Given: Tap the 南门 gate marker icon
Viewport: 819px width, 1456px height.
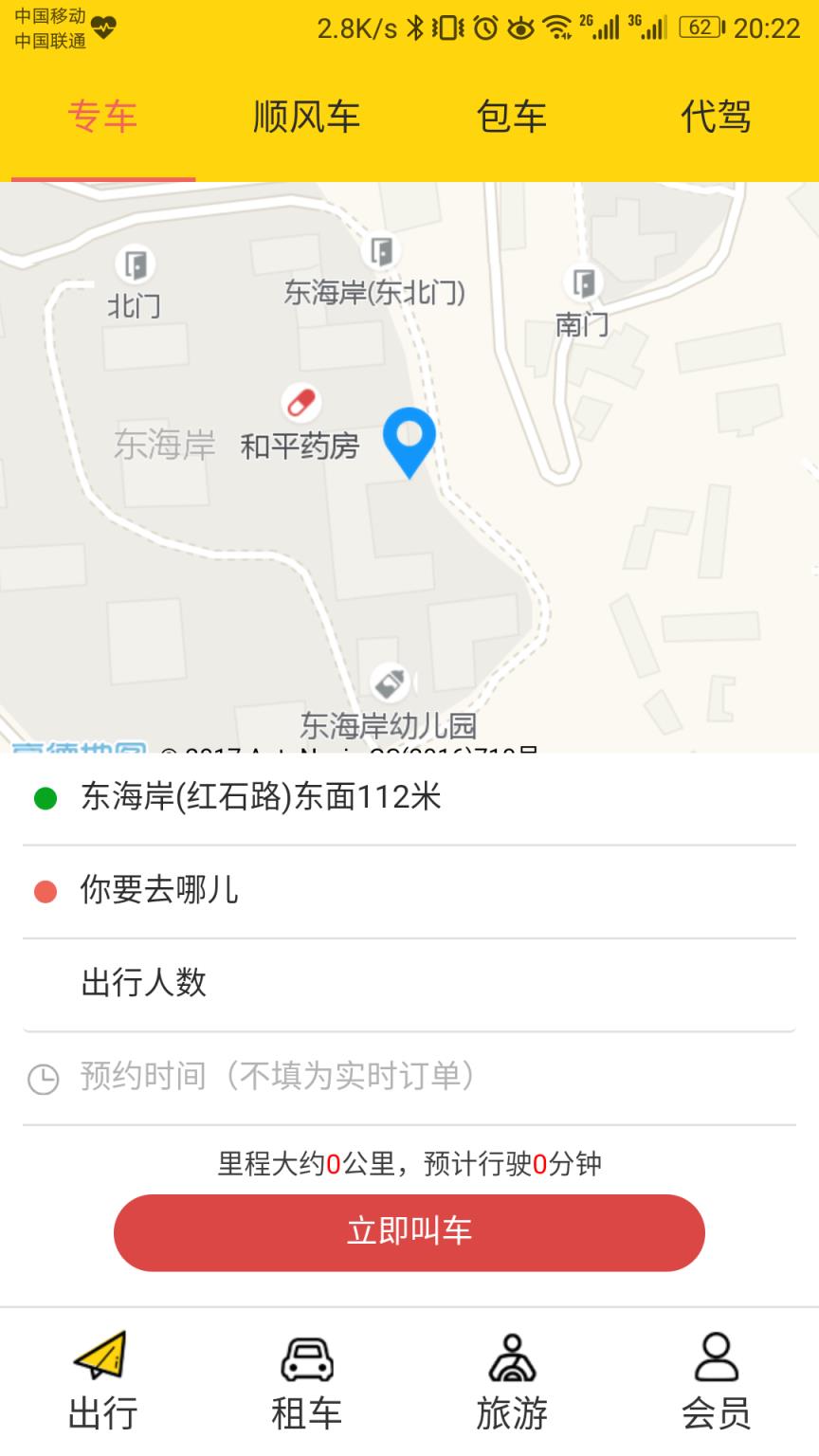Looking at the screenshot, I should [581, 282].
